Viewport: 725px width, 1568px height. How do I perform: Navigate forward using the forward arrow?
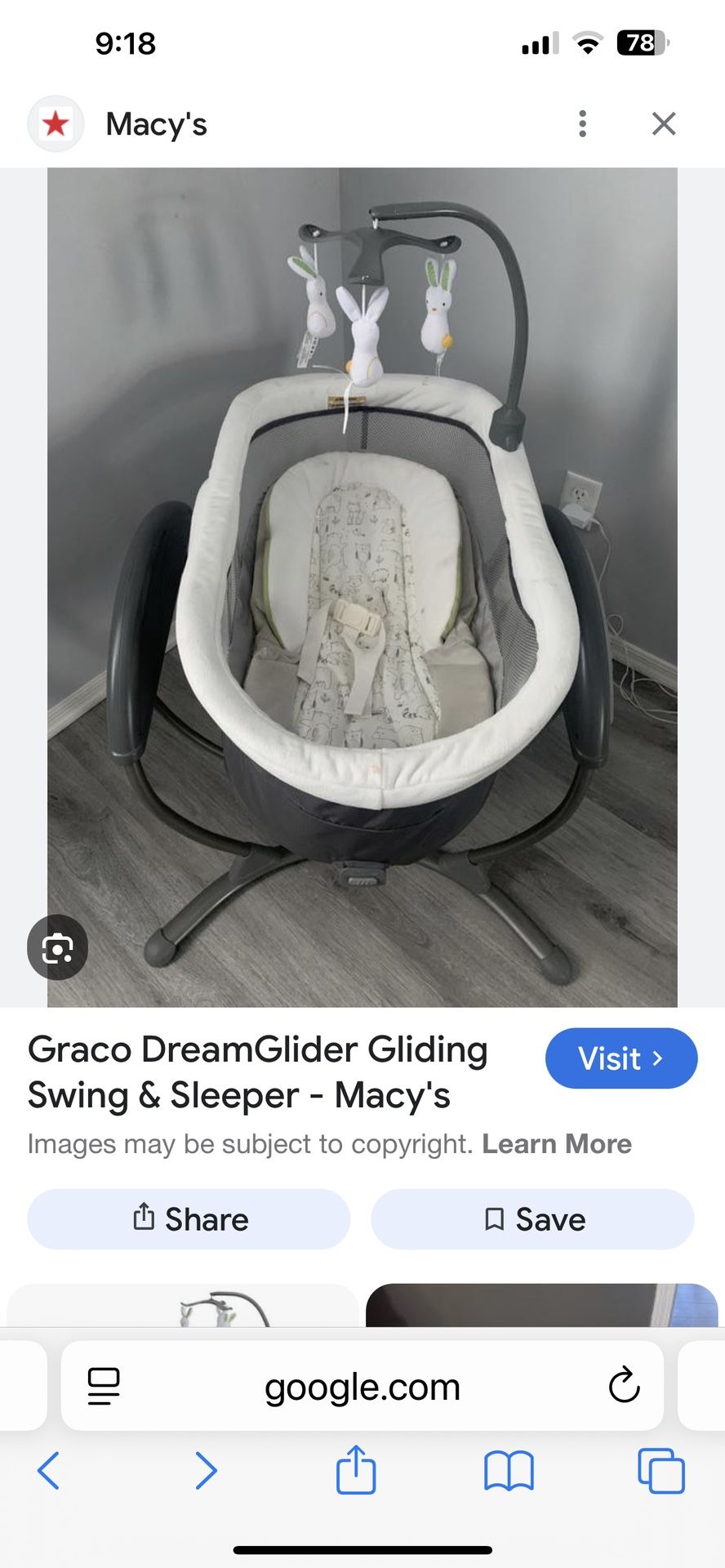point(205,1472)
